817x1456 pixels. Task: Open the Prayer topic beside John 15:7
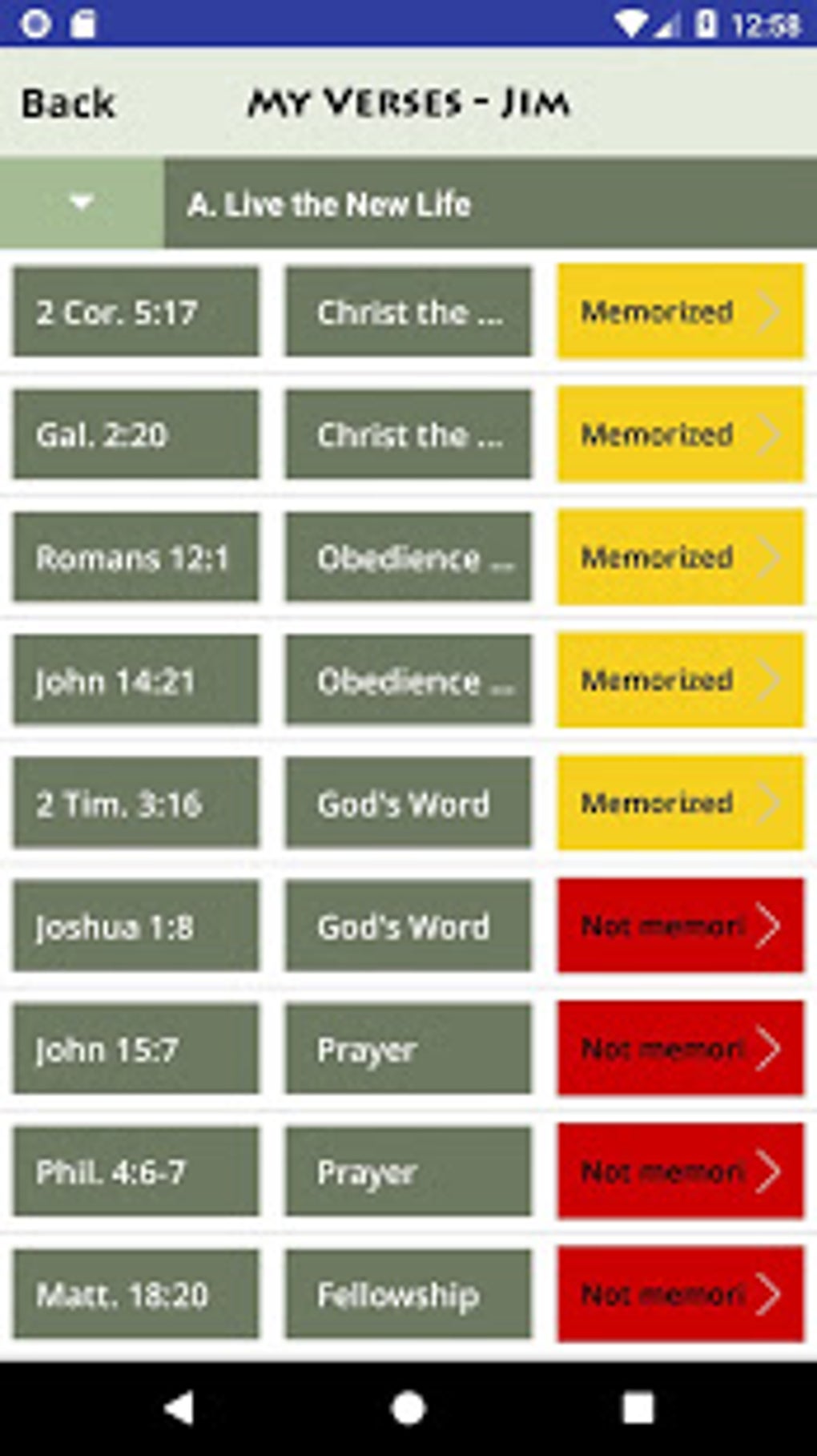[x=408, y=1049]
